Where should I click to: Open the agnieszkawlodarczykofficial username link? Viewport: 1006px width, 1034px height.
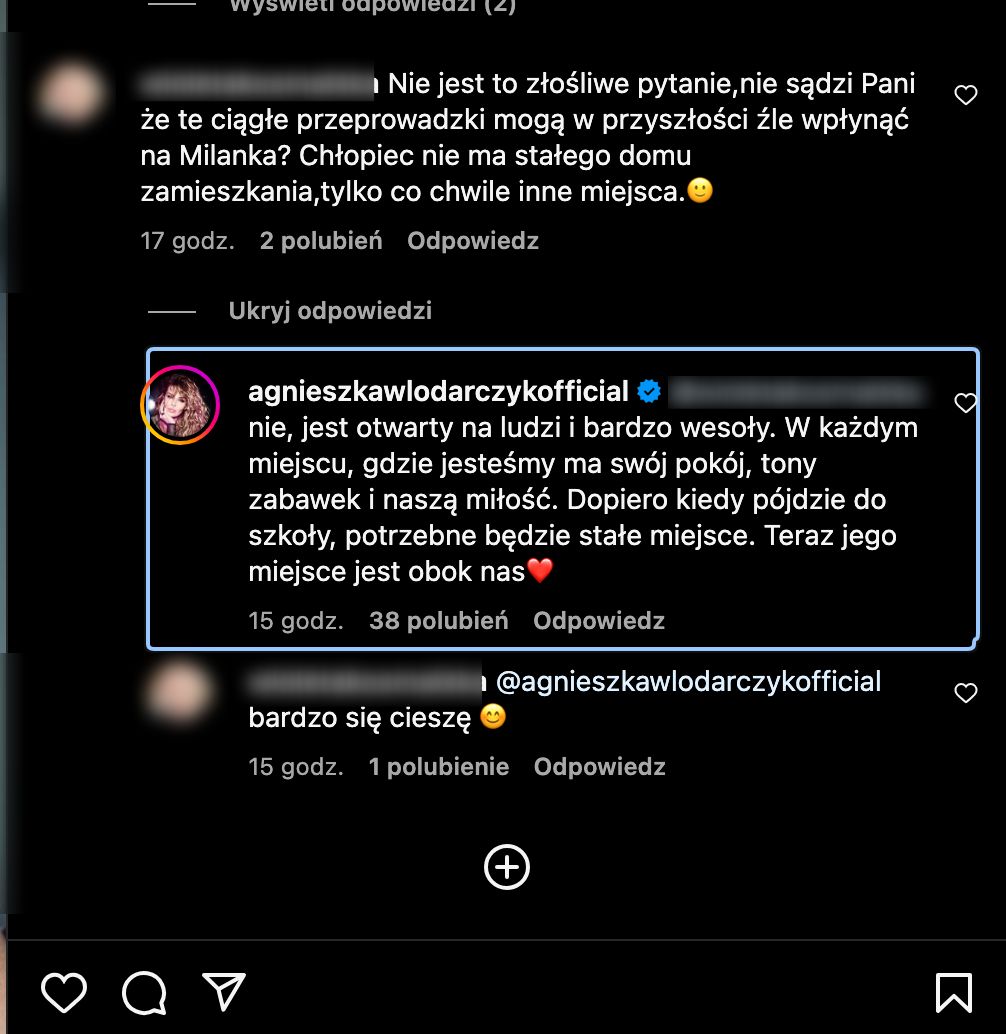click(438, 392)
